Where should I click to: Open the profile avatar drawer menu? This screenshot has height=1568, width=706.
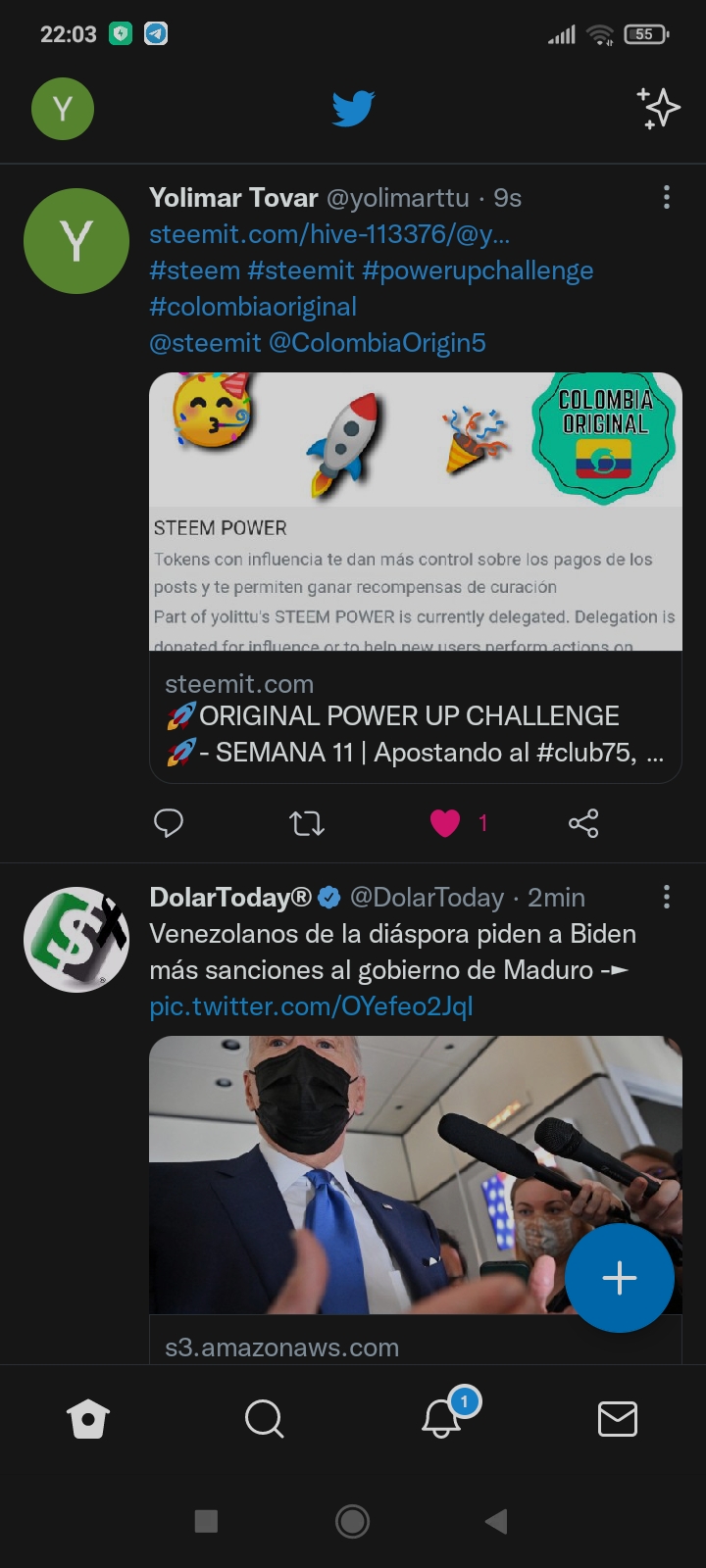[x=63, y=108]
